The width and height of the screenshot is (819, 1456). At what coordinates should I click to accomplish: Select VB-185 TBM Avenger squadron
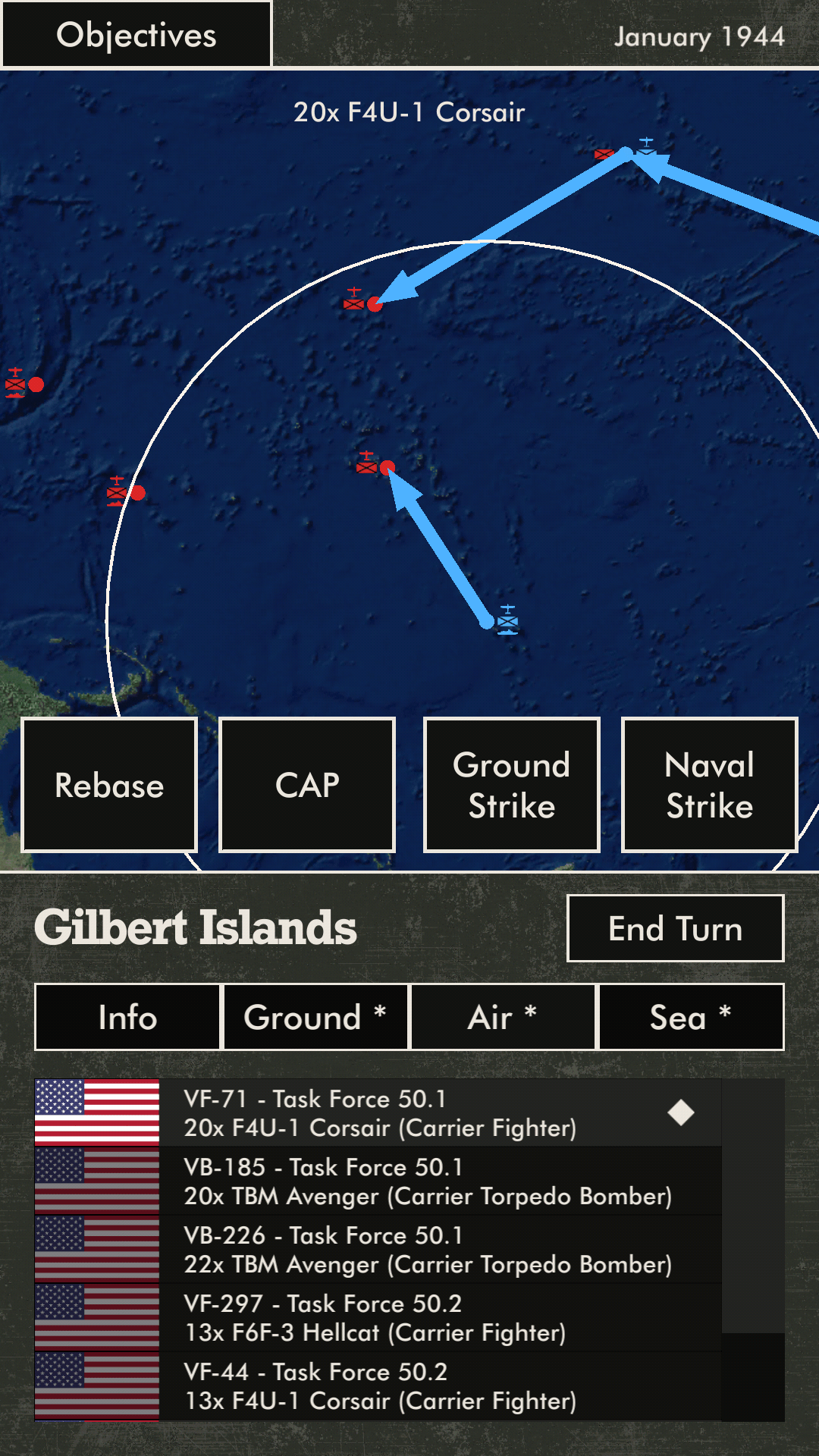pos(379,1181)
